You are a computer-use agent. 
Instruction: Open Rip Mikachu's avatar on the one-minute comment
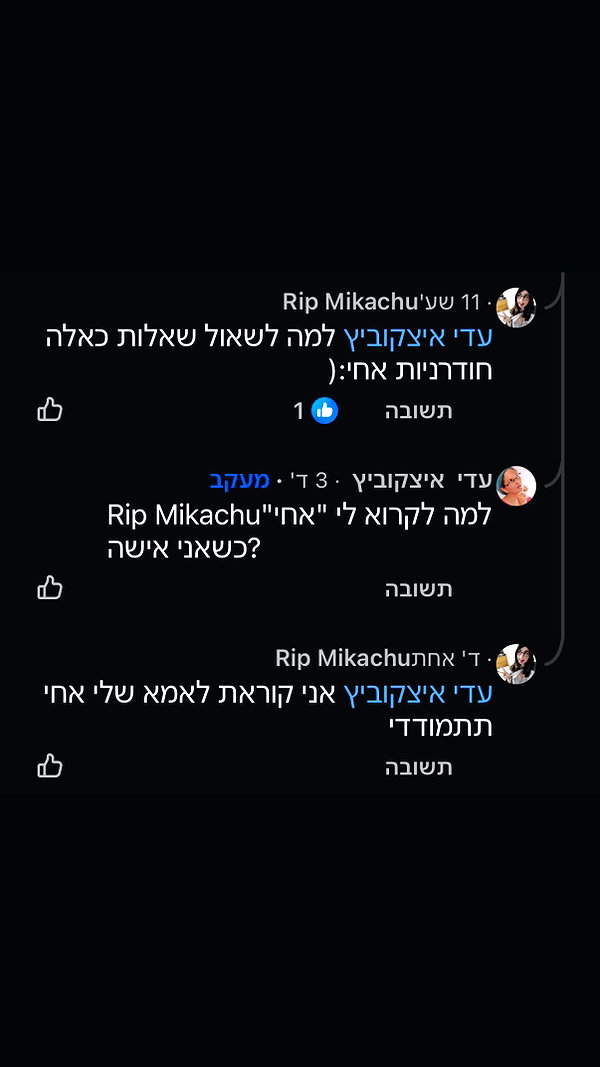(x=516, y=664)
